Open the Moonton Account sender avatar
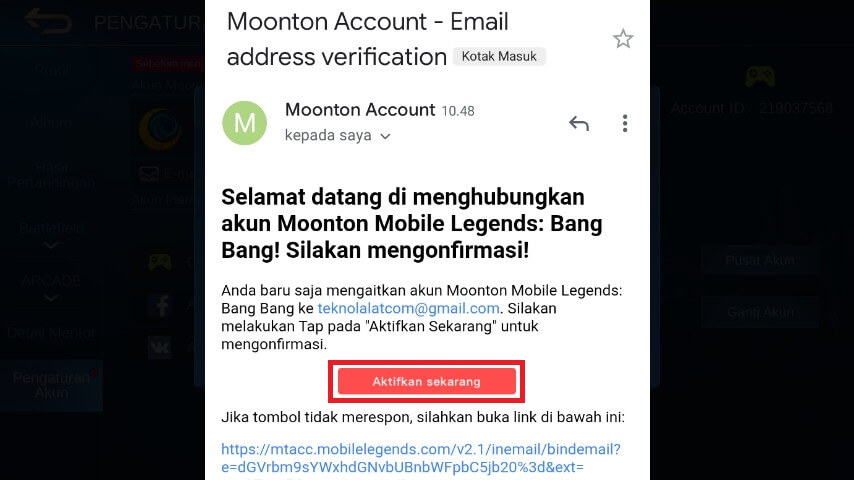 pyautogui.click(x=245, y=123)
